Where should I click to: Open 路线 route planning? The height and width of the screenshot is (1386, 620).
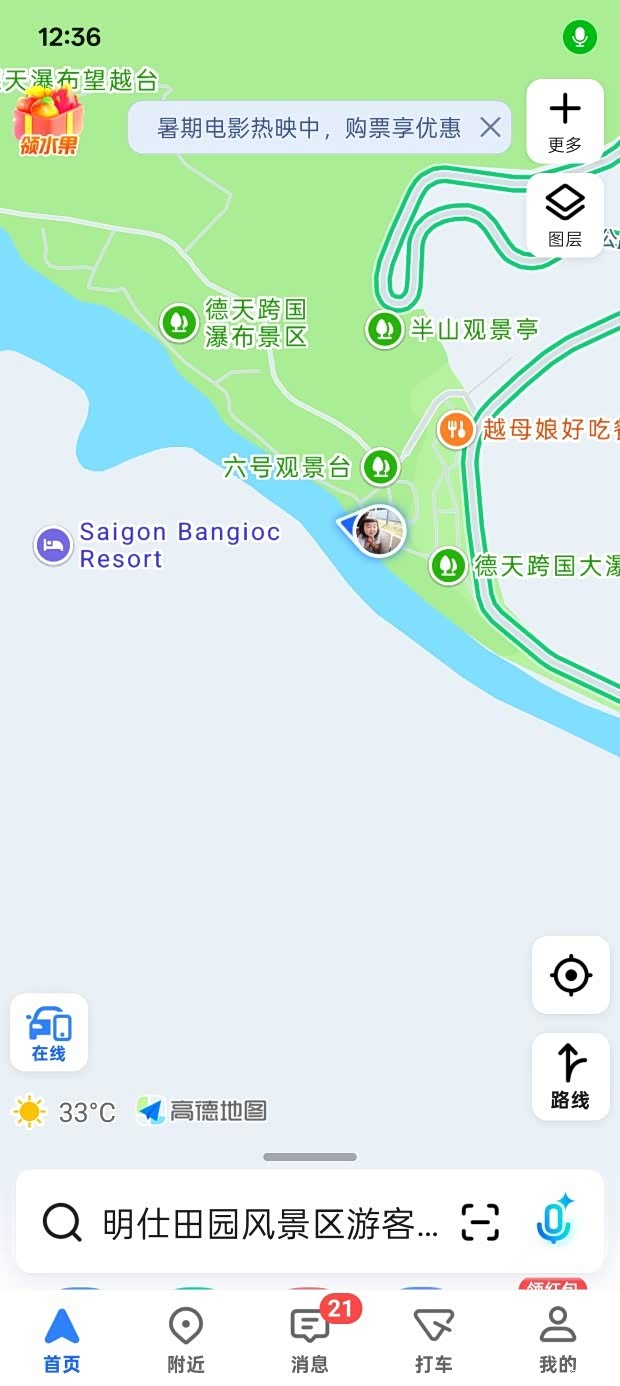point(570,1076)
